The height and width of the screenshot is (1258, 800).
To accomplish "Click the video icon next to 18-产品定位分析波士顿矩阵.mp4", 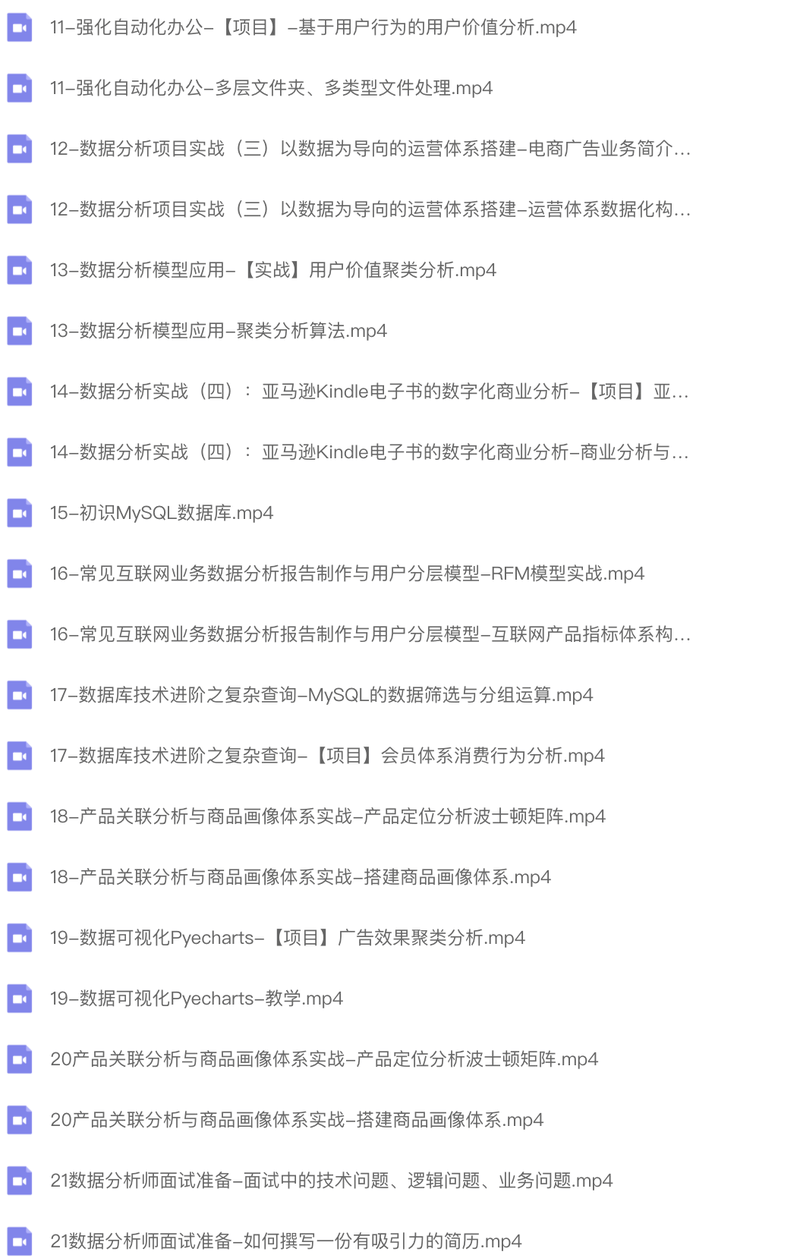I will pos(18,816).
